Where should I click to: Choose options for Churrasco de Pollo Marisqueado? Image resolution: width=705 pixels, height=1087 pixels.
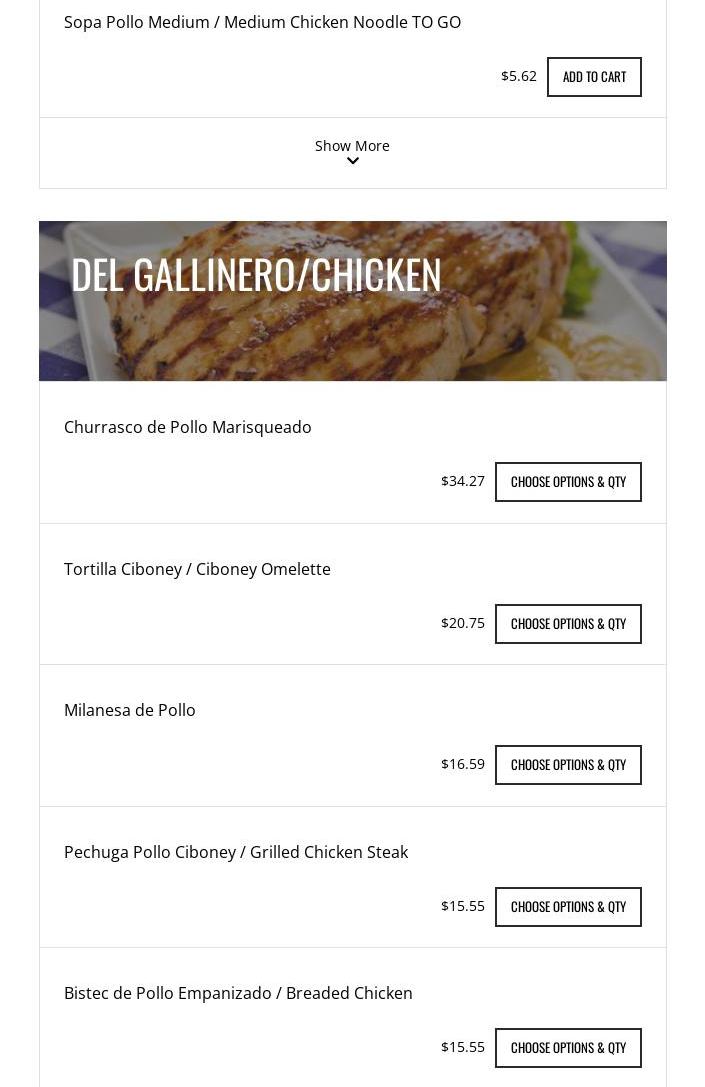pyautogui.click(x=568, y=482)
